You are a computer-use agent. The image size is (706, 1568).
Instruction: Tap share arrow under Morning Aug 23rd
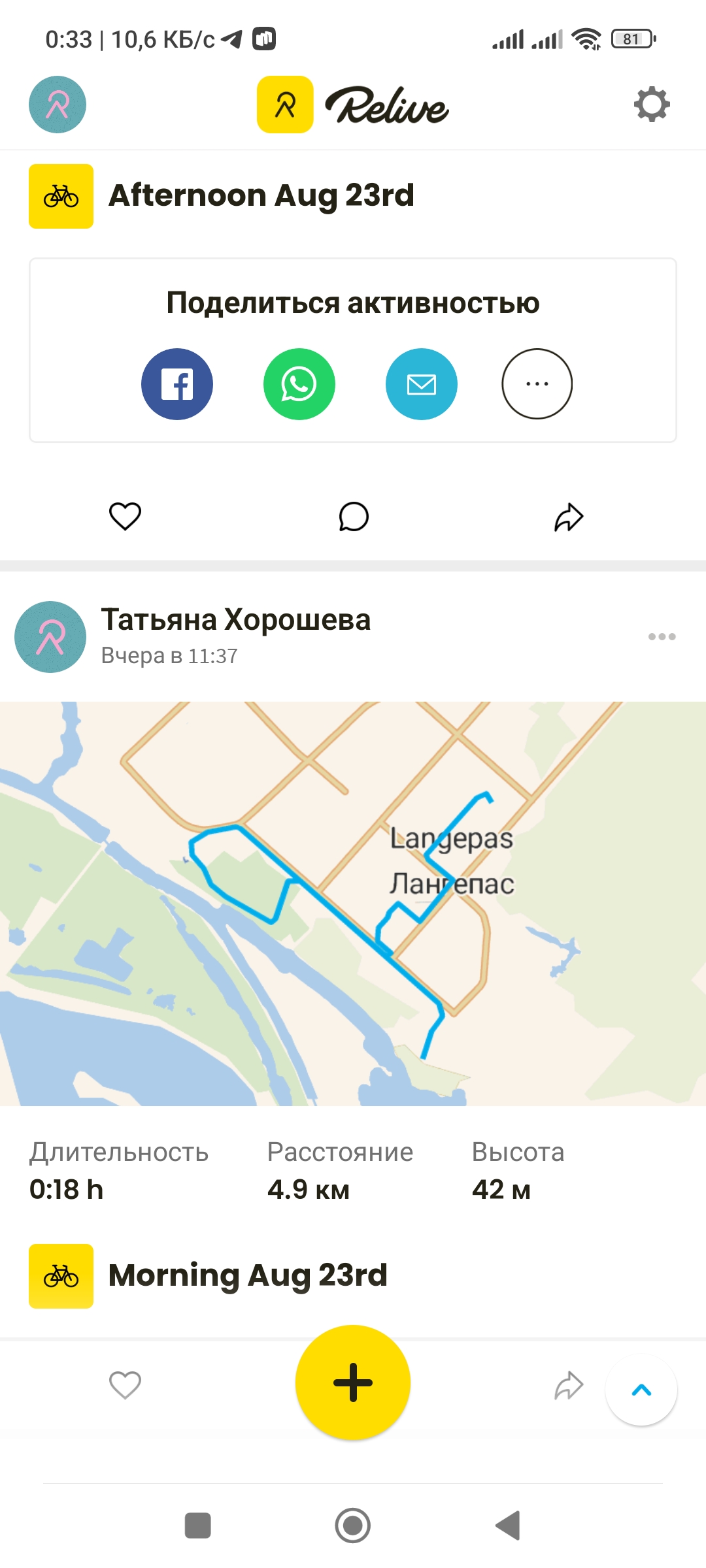(x=569, y=1385)
